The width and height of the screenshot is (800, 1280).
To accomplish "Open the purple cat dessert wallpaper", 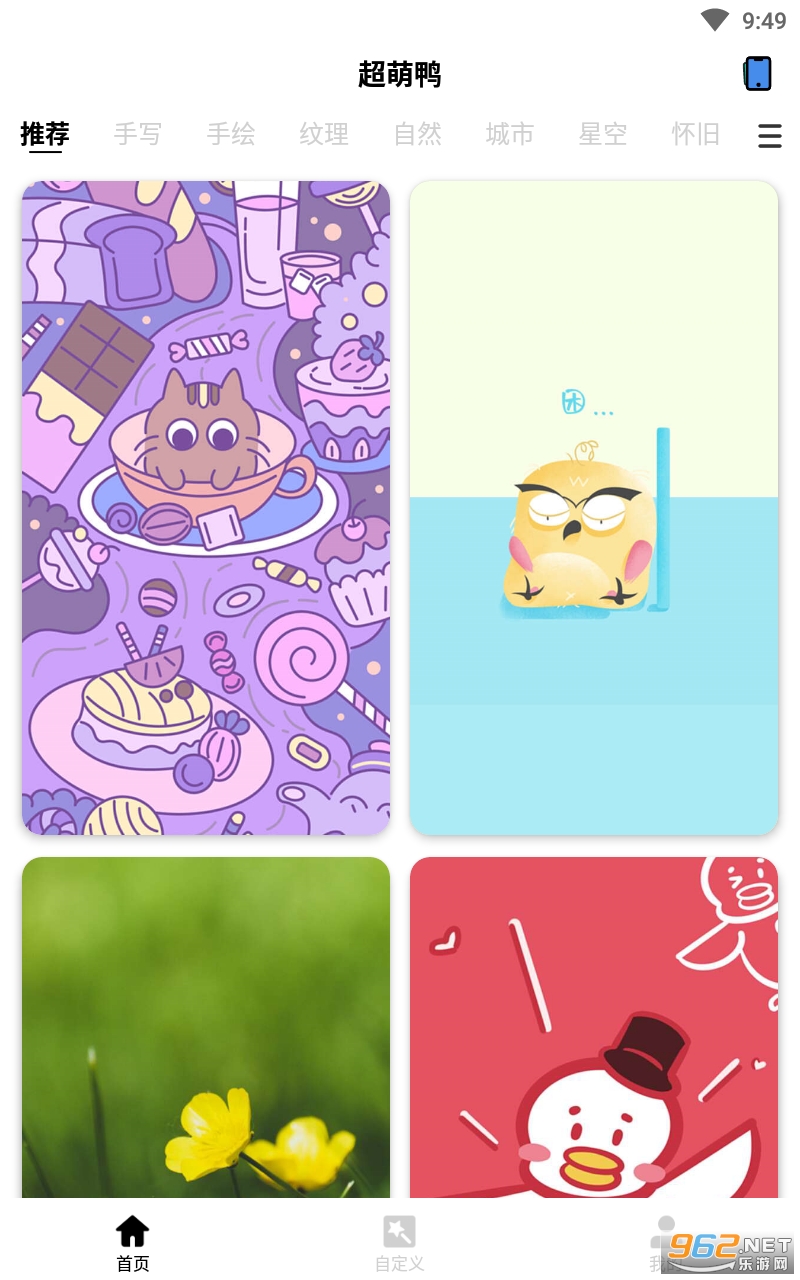I will point(206,508).
